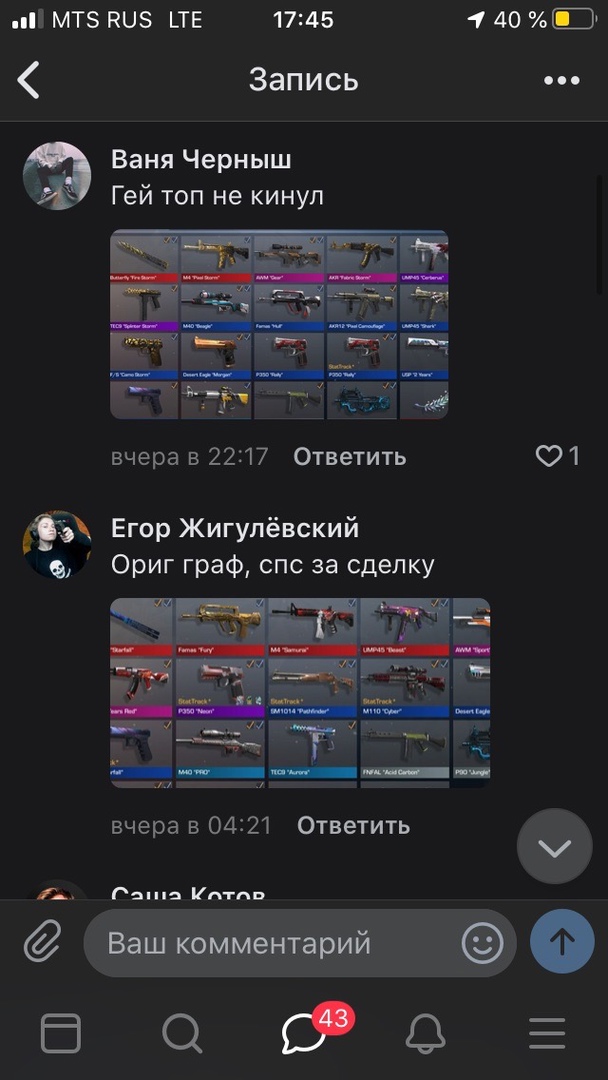Open the image attached to Ваня Черныш's comment
Screen dimensions: 608x1080
point(279,324)
